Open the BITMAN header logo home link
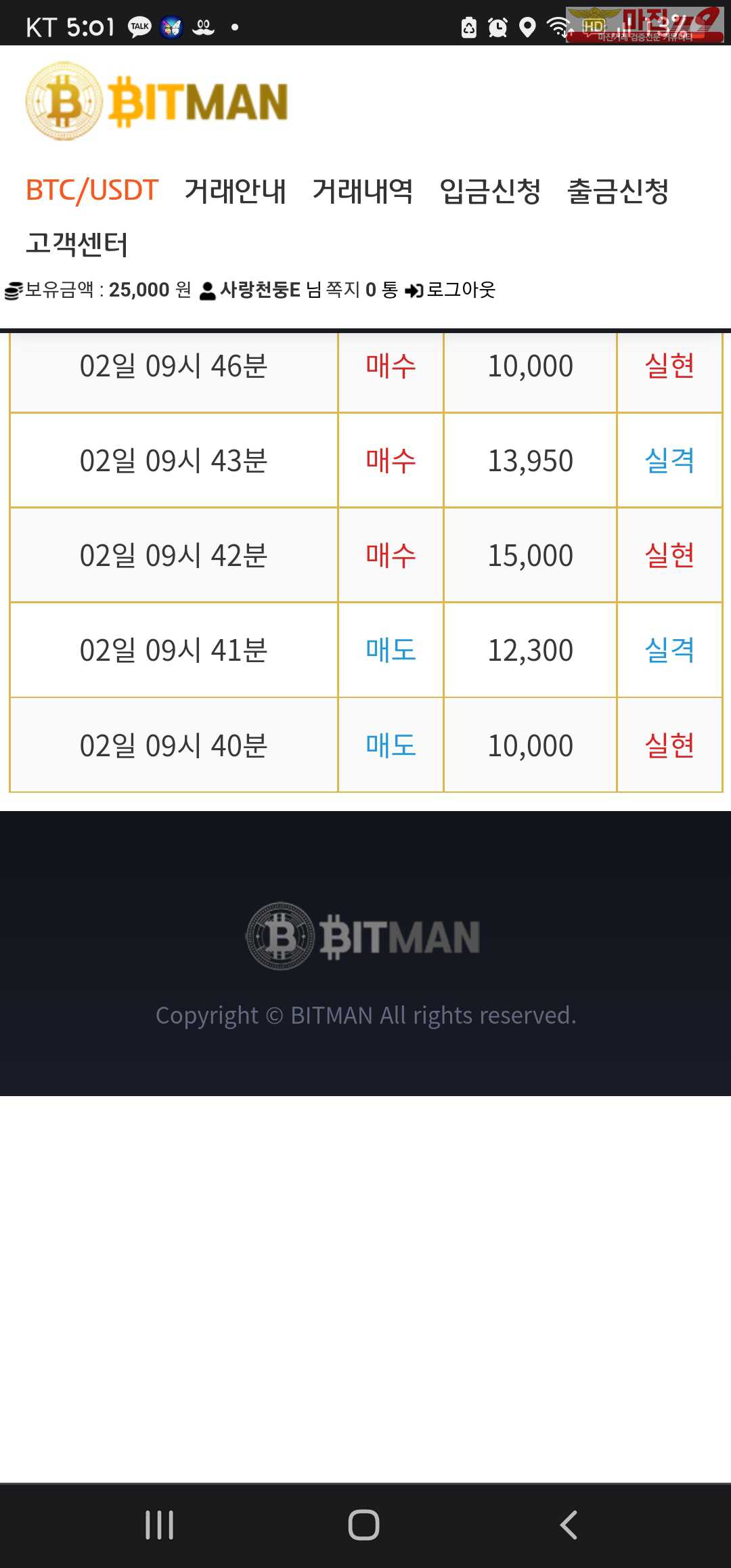The image size is (731, 1568). 157,102
